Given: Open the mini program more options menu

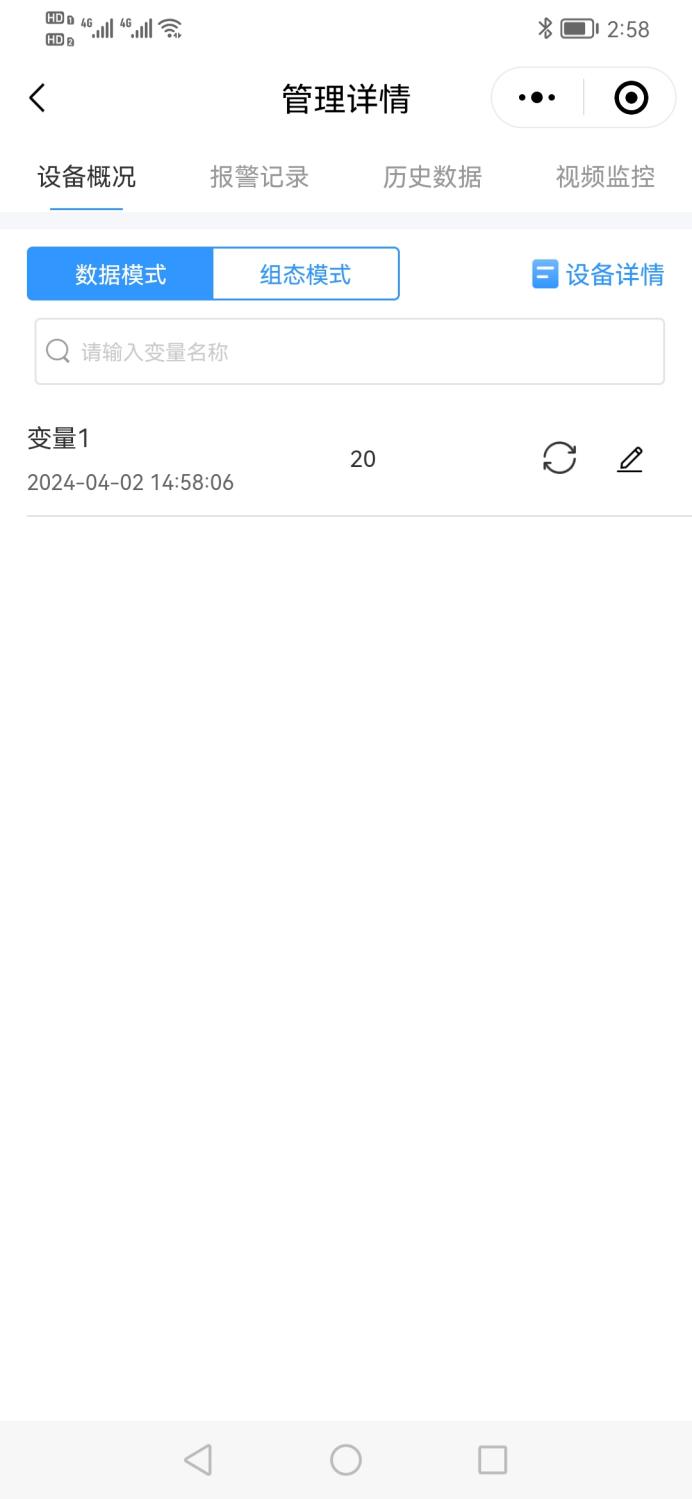Looking at the screenshot, I should [537, 98].
